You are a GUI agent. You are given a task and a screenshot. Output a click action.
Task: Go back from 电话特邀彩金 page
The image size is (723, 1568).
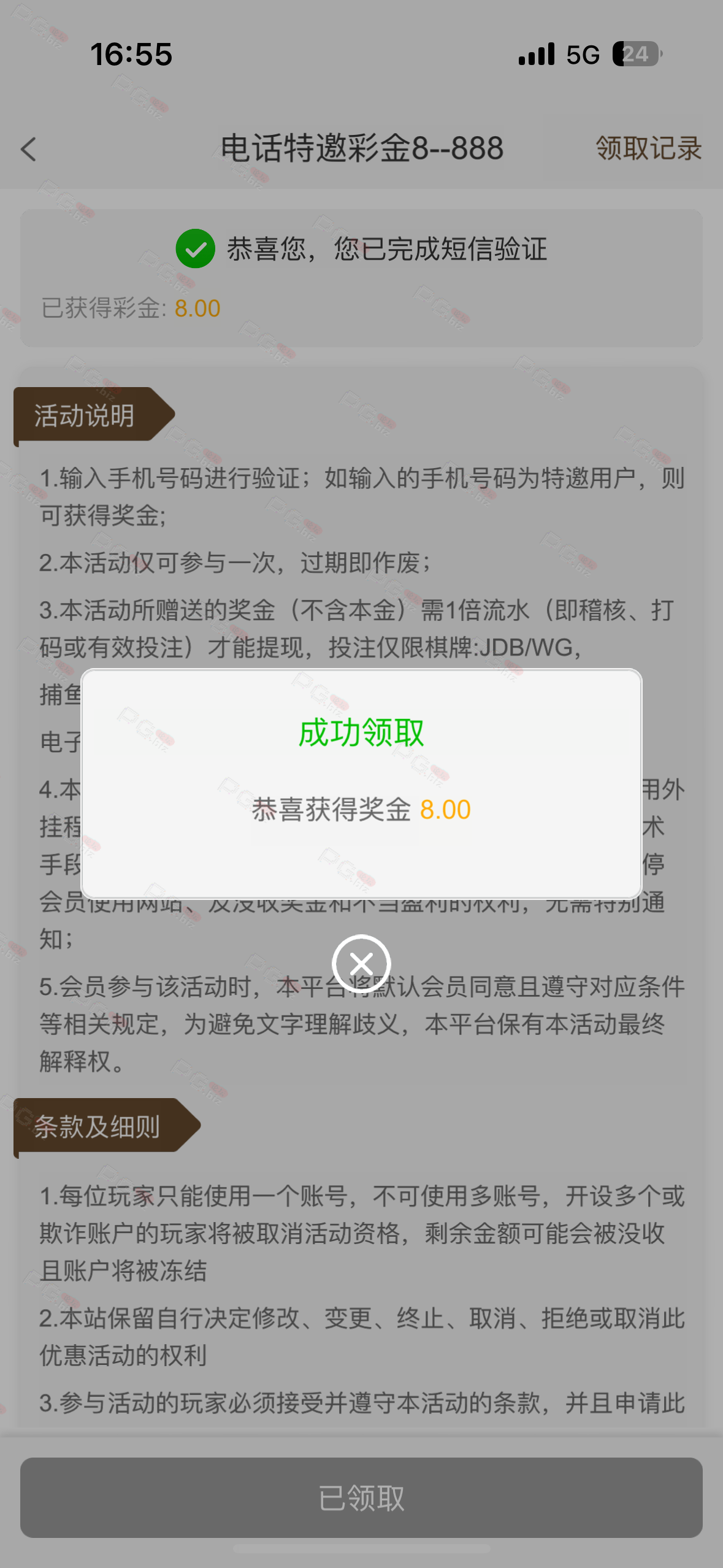click(29, 149)
